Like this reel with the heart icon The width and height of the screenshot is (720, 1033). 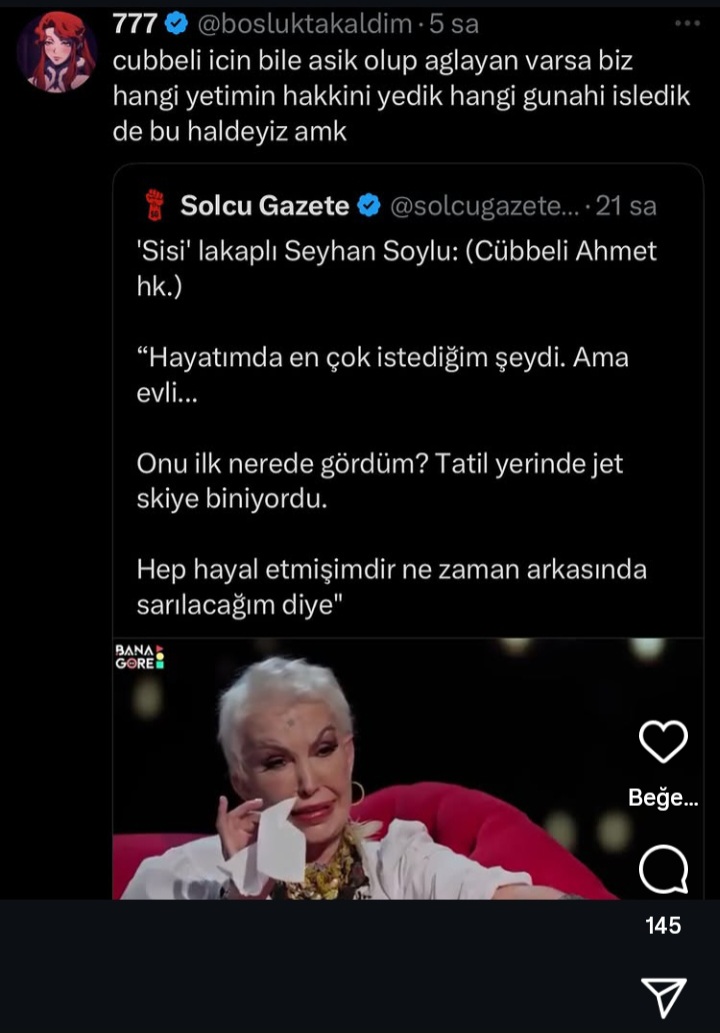663,743
